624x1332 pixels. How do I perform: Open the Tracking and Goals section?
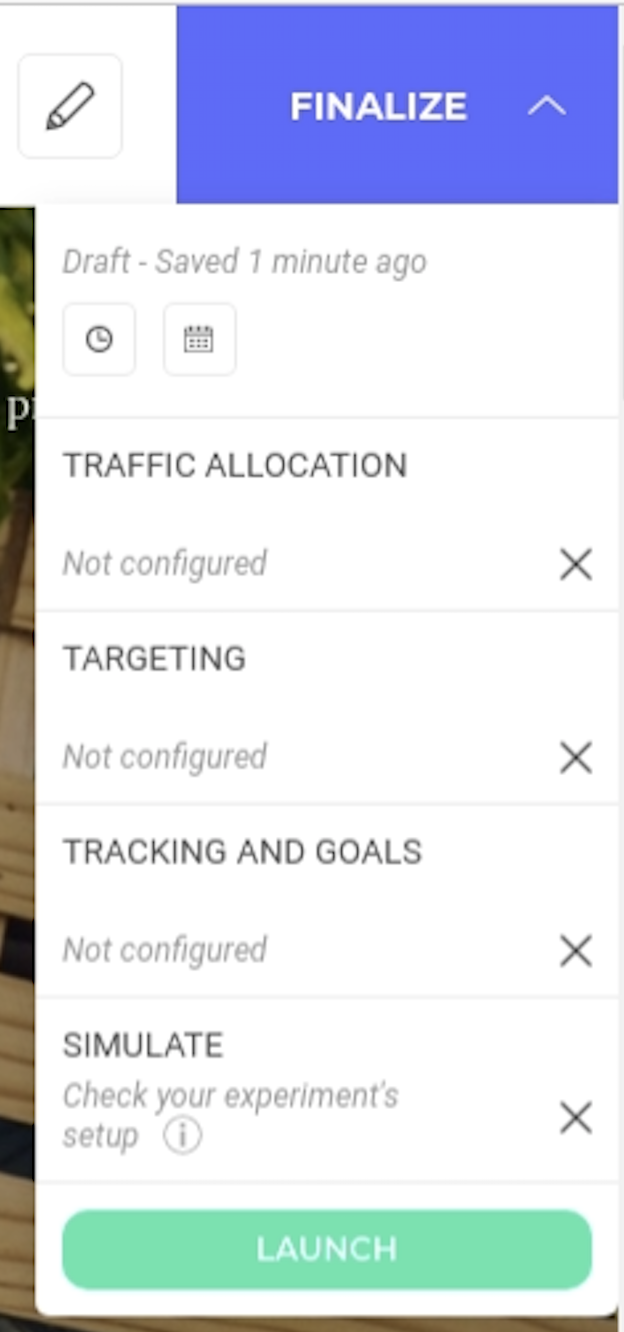point(327,901)
